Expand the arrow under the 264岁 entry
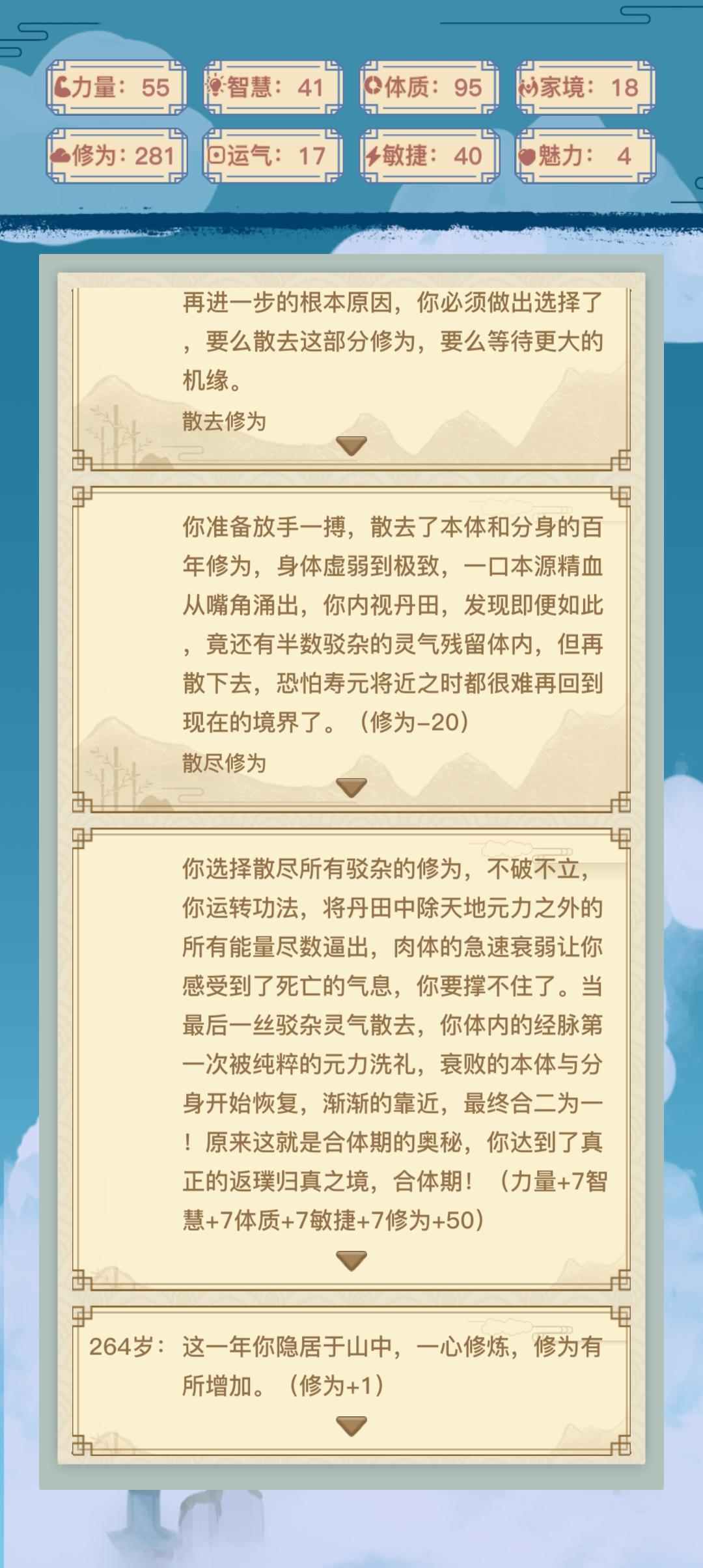703x1568 pixels. pyautogui.click(x=351, y=1426)
